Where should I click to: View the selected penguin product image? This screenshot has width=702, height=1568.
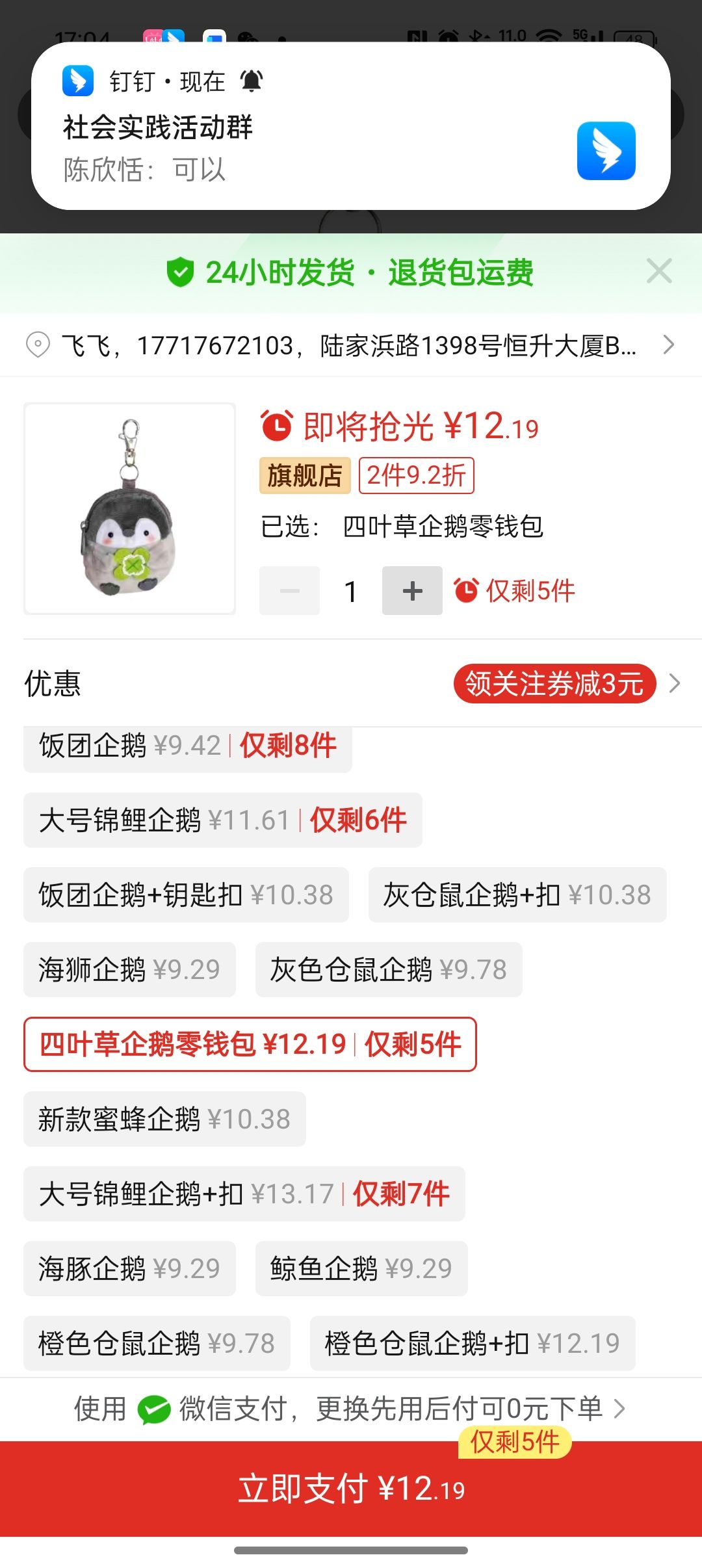[129, 508]
